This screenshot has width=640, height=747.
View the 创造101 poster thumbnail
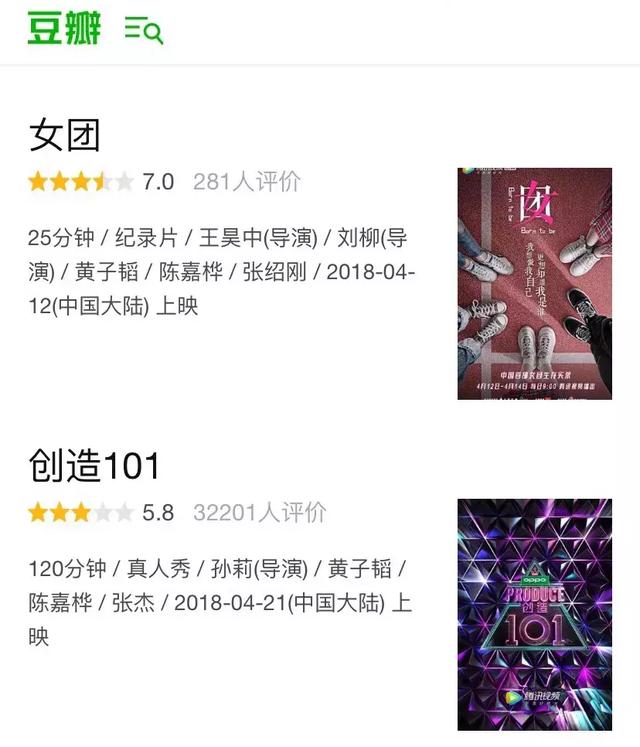pyautogui.click(x=534, y=614)
